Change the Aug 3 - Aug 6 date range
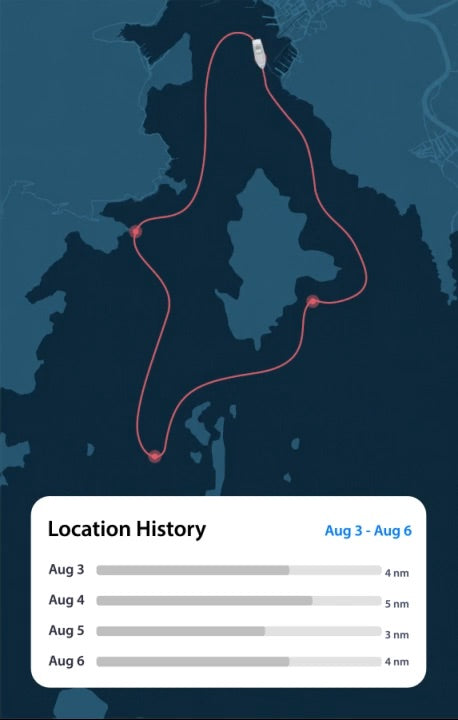This screenshot has height=720, width=458. [x=368, y=531]
